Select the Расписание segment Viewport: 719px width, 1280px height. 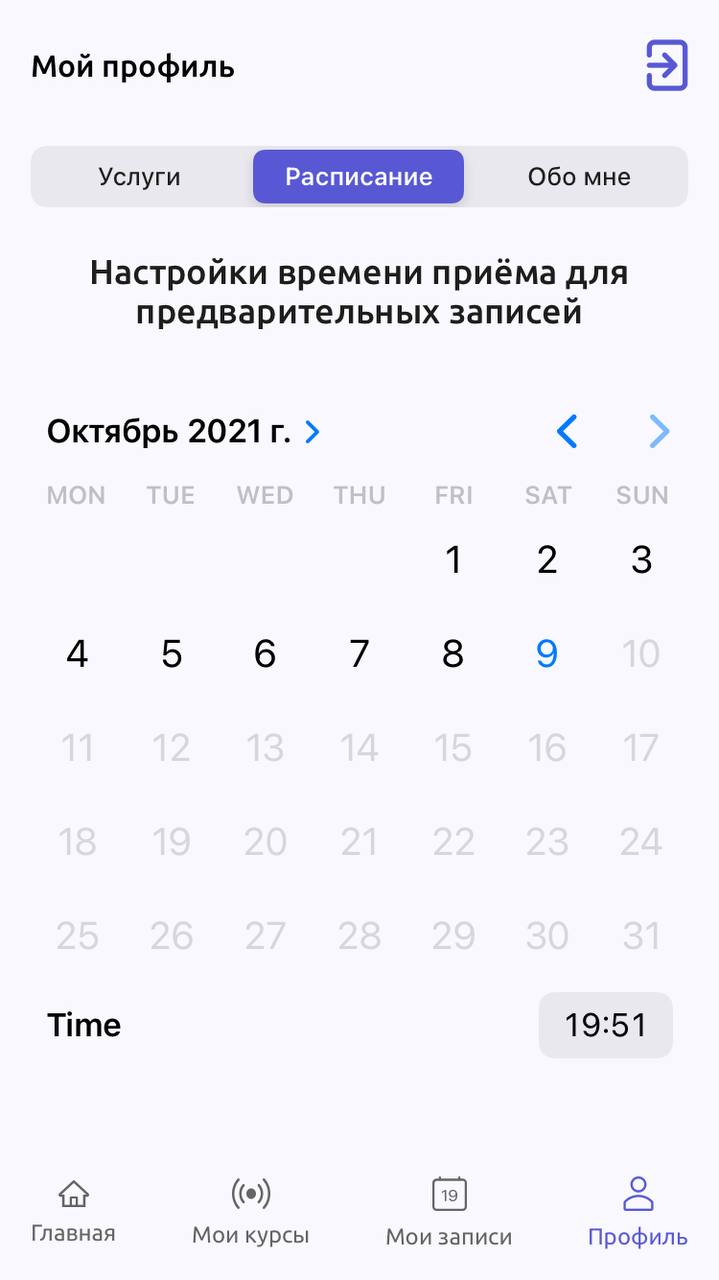tap(358, 177)
